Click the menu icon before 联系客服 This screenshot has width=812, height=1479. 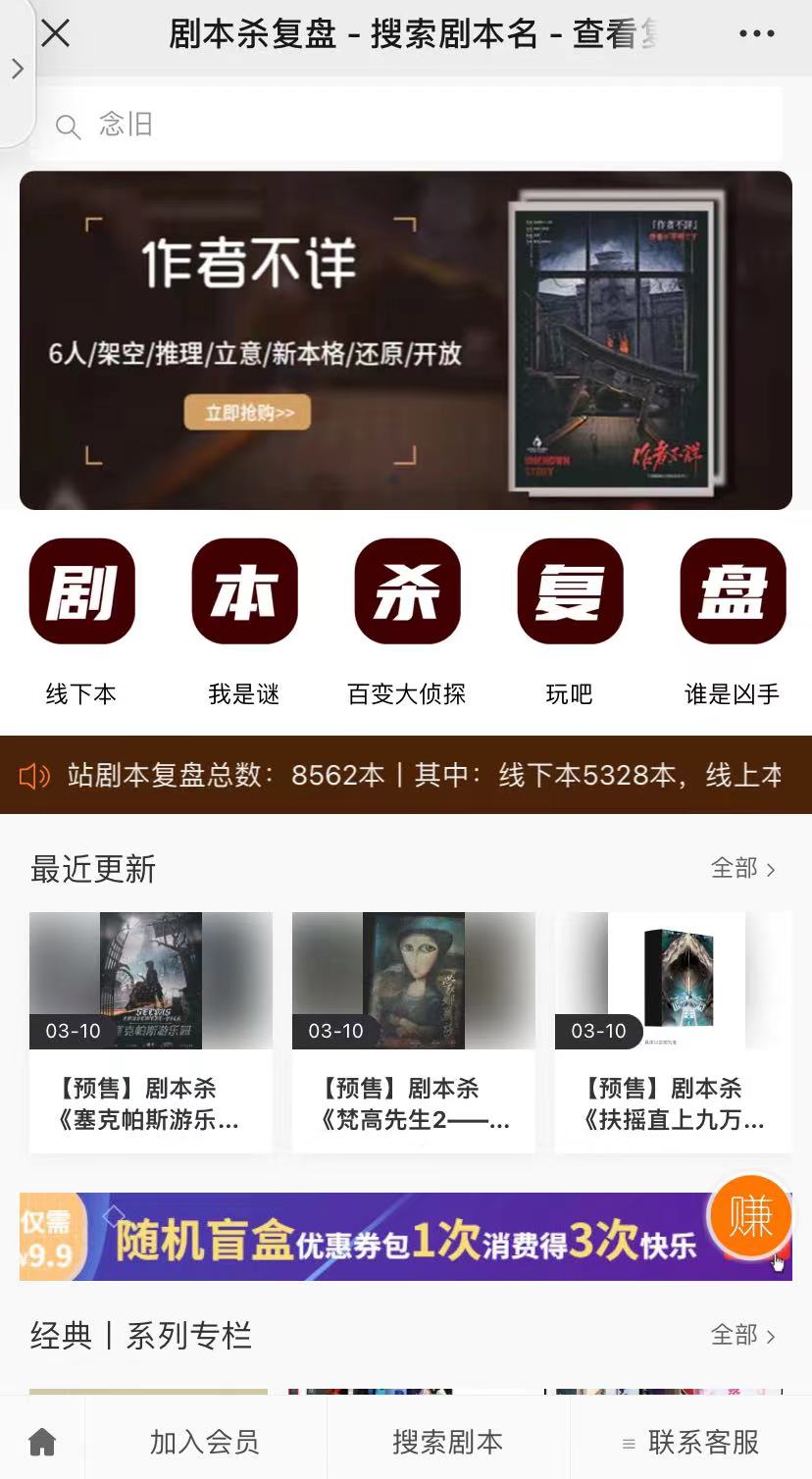pos(630,1442)
